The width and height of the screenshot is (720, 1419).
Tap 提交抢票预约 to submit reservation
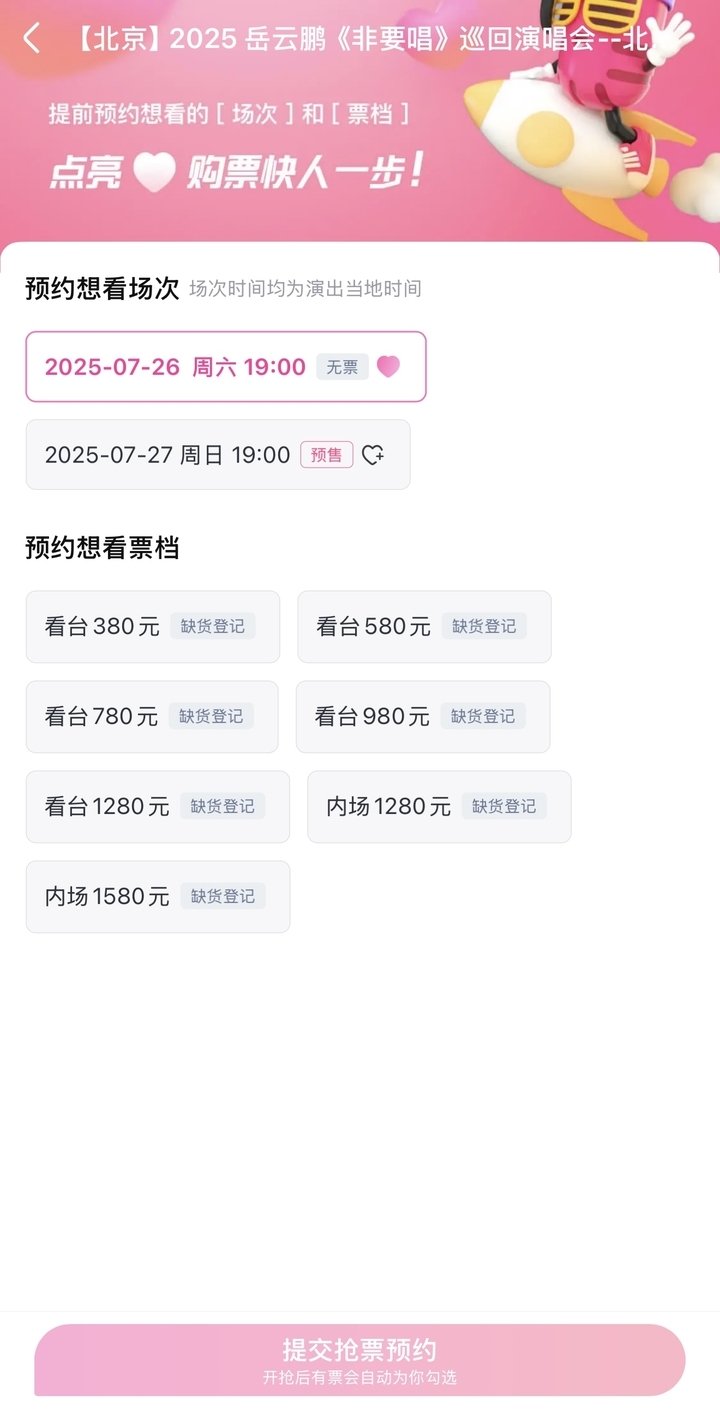pyautogui.click(x=360, y=1360)
